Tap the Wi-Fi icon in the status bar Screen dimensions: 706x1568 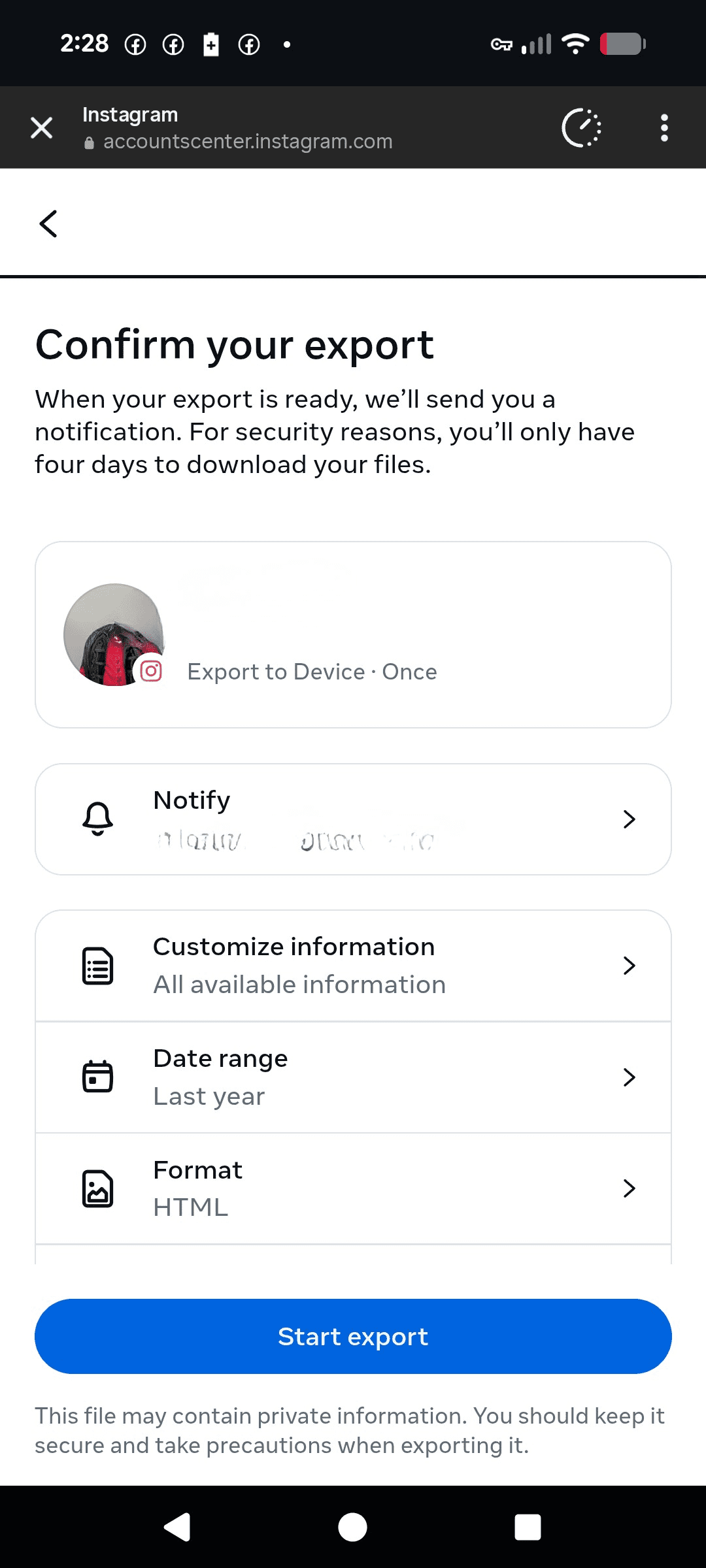pyautogui.click(x=574, y=44)
